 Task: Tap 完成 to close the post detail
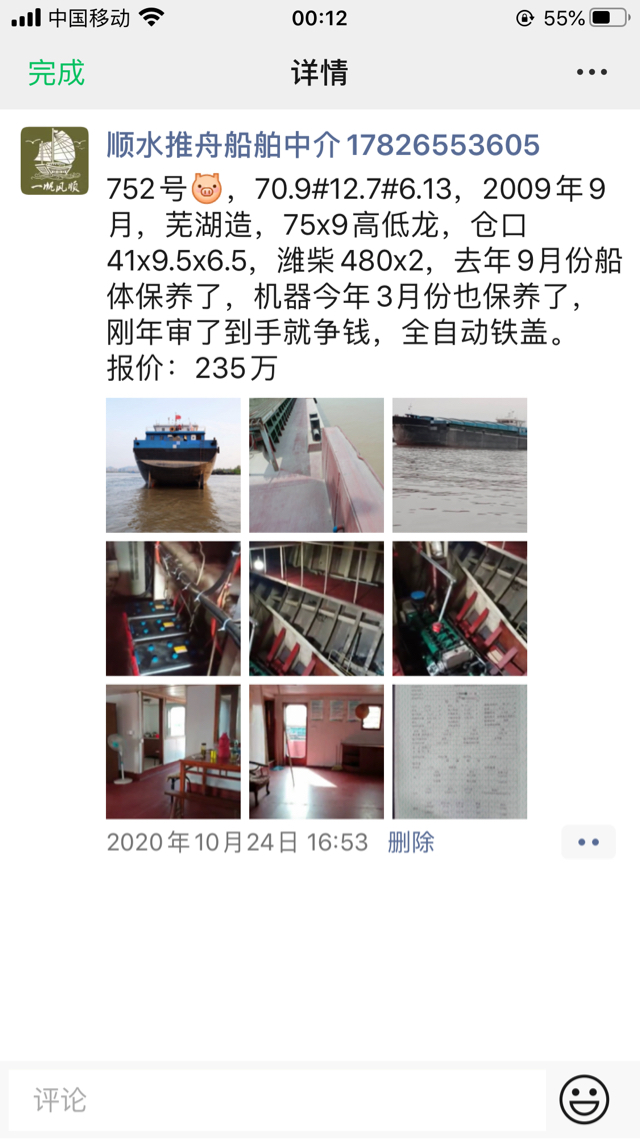56,73
